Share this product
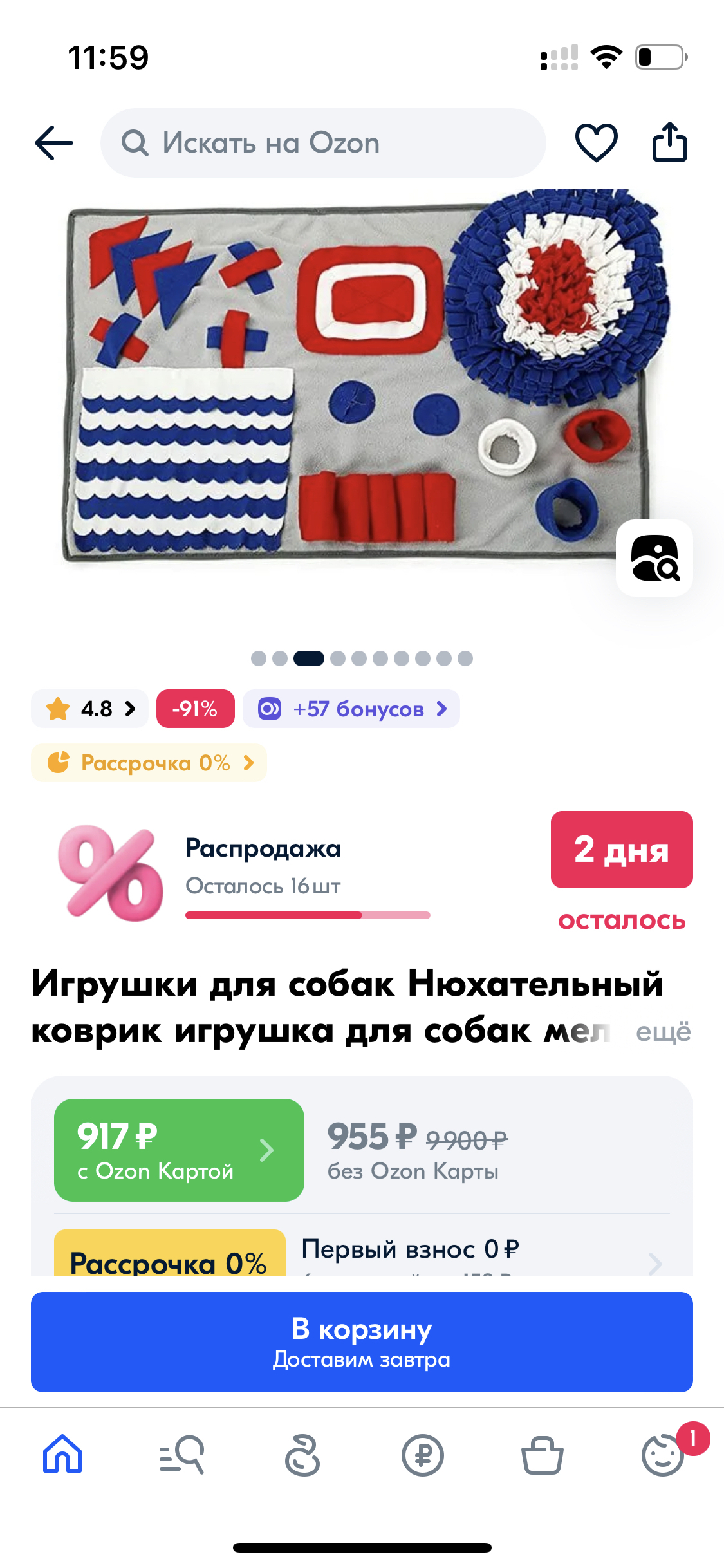724x1568 pixels. (x=669, y=142)
